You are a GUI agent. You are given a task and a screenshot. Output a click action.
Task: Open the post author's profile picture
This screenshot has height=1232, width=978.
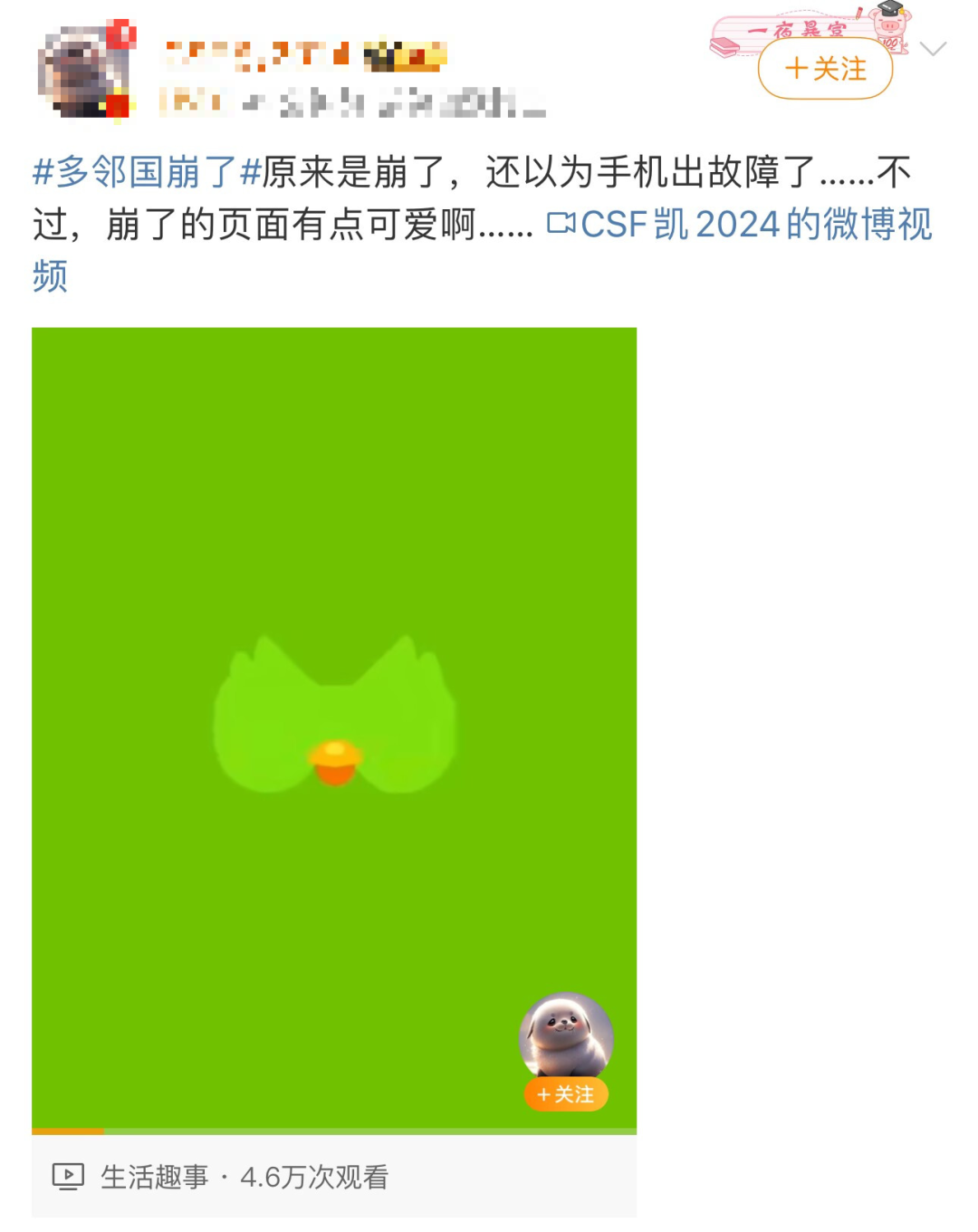(x=85, y=72)
